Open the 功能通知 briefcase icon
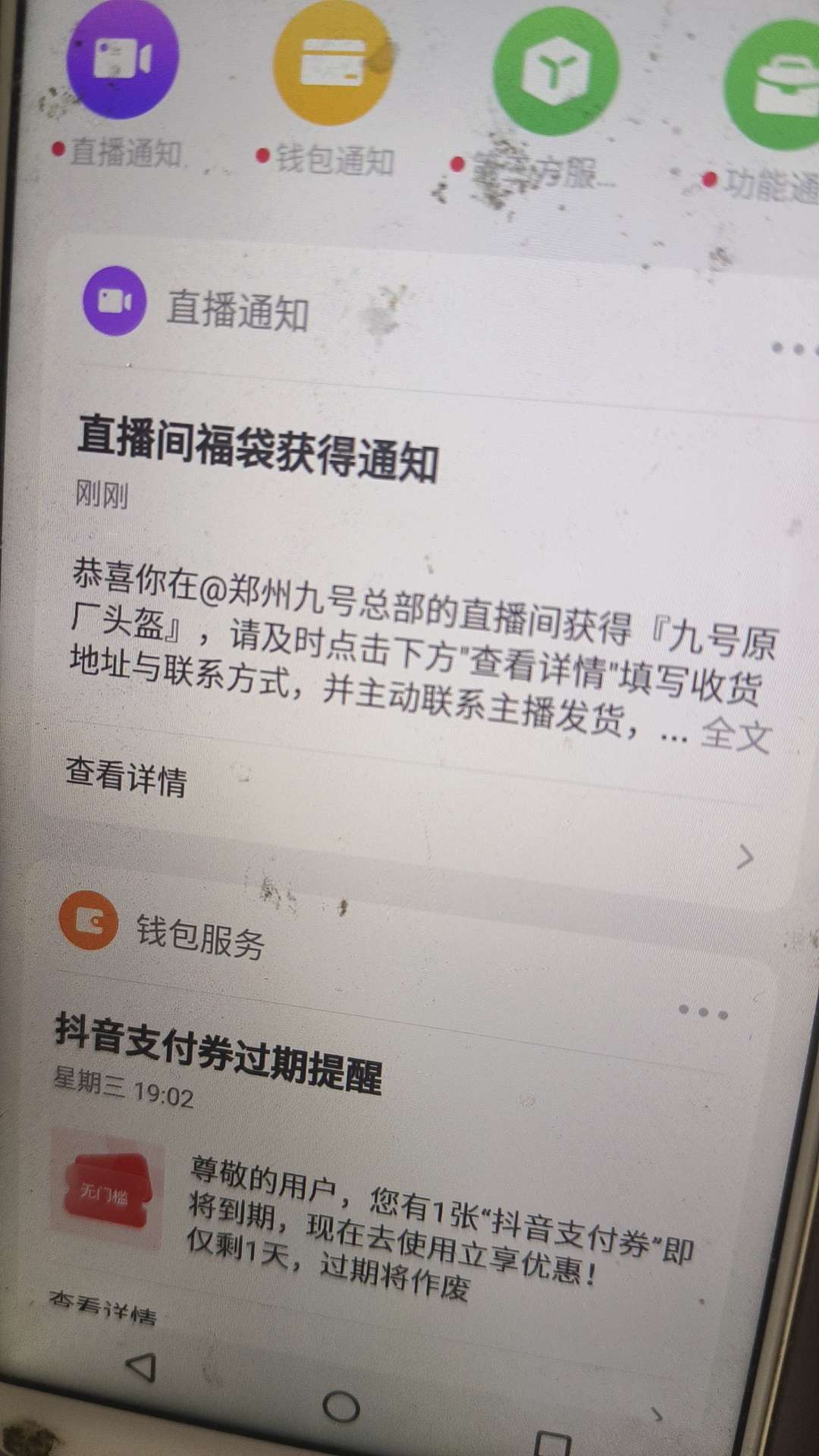Screen dimensions: 819x1456 [x=777, y=87]
